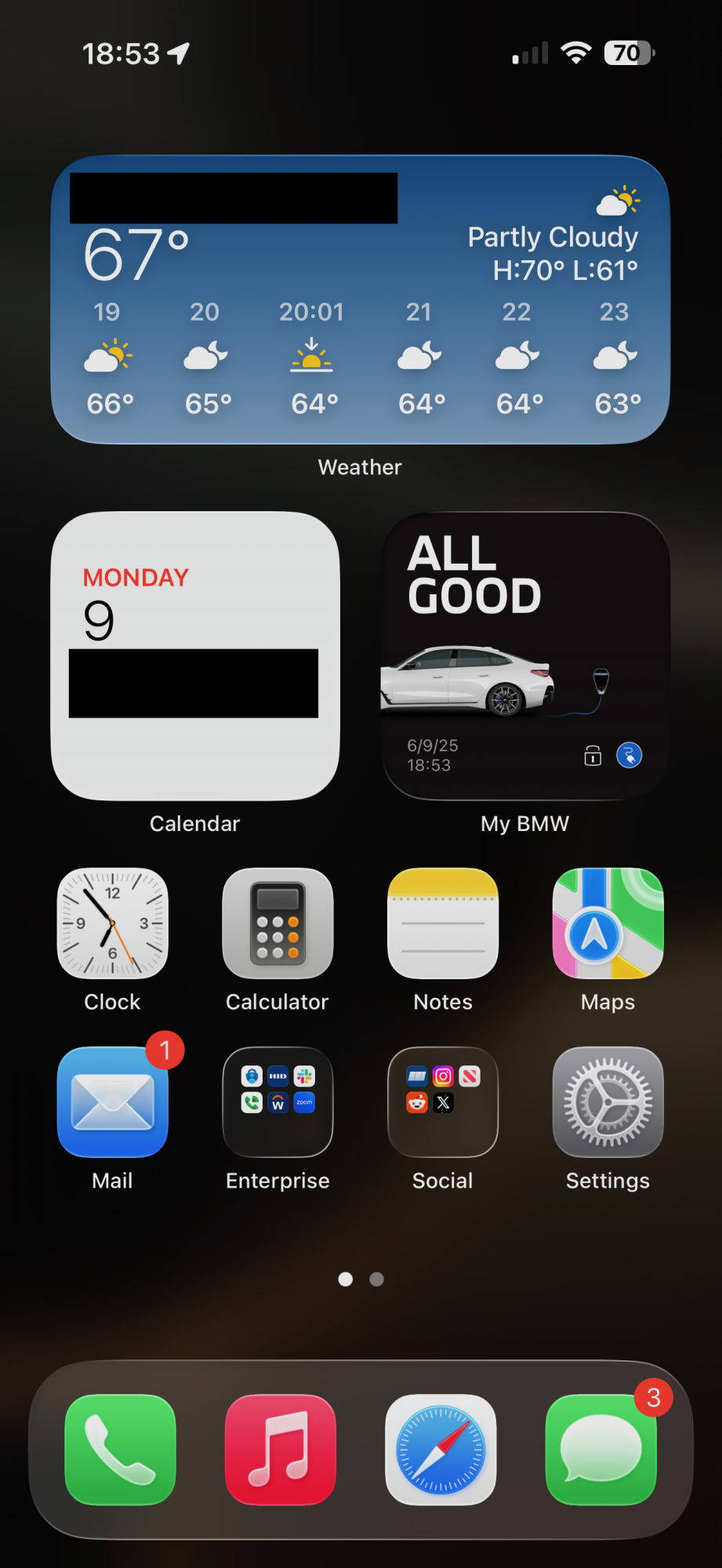Expand the Social folder

pos(442,1103)
